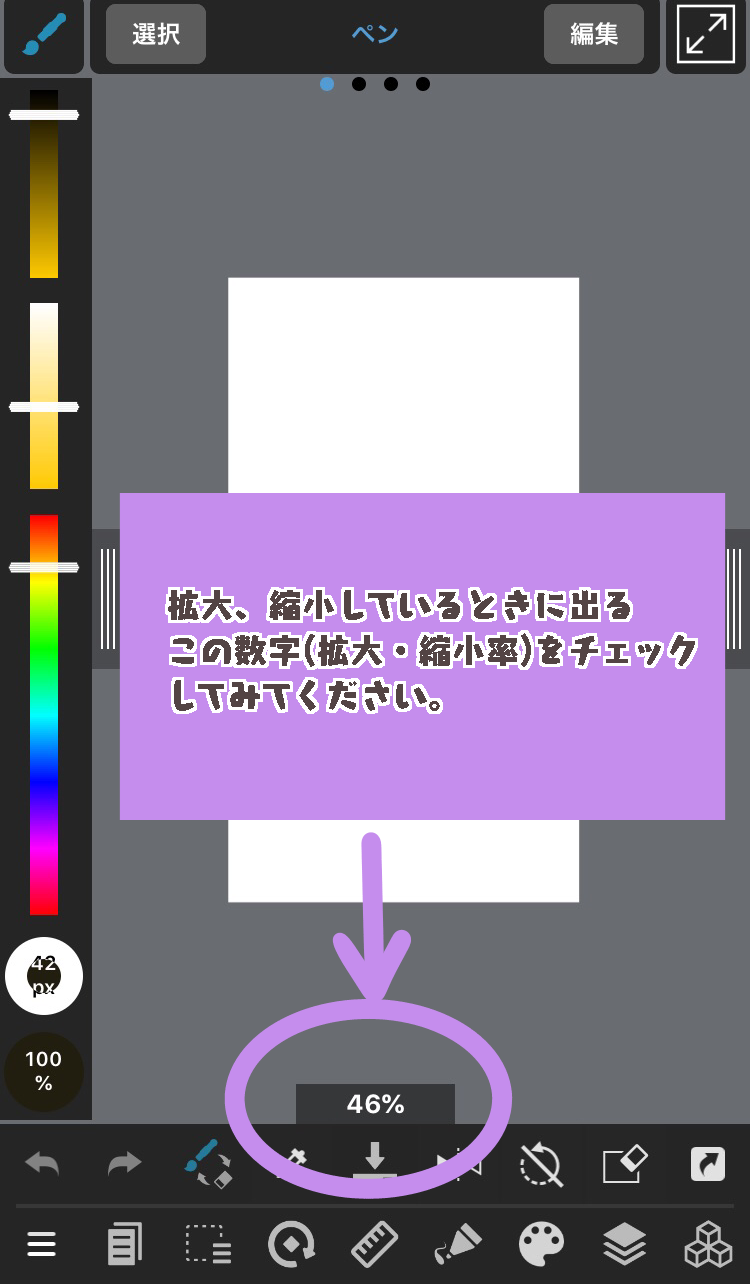The height and width of the screenshot is (1284, 750).
Task: Open the 100% opacity circle
Action: click(x=43, y=1071)
